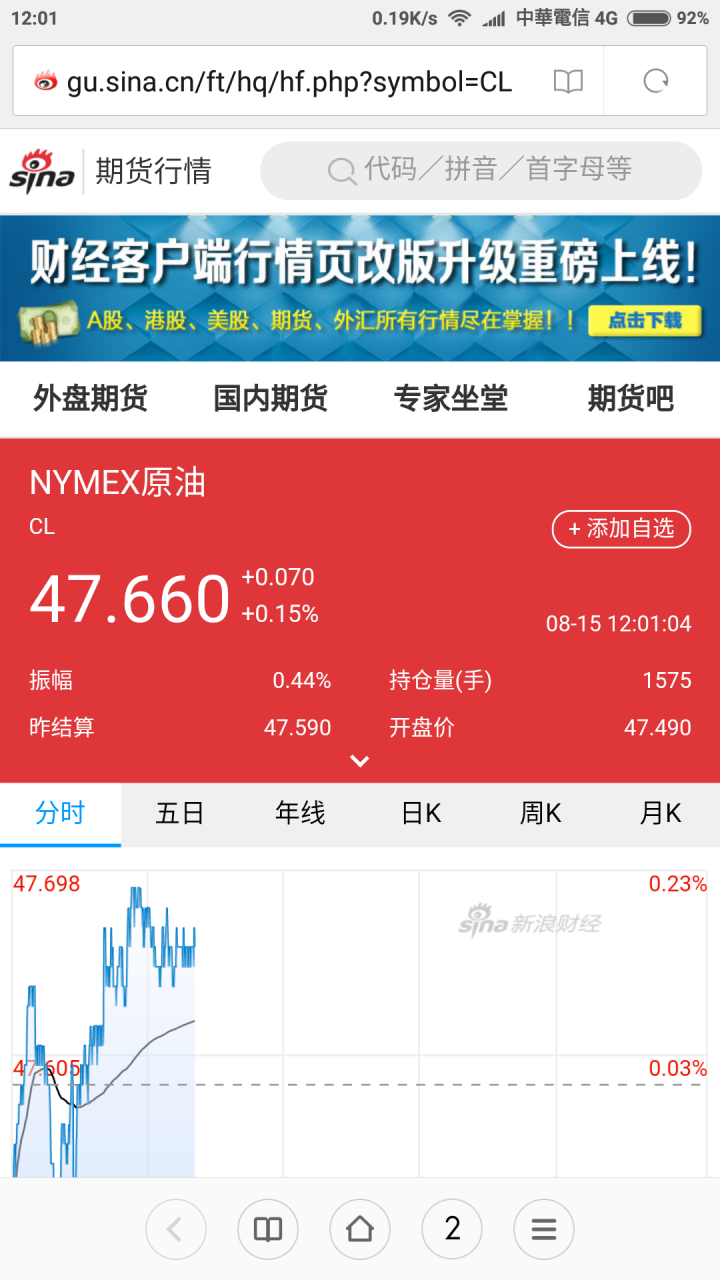The height and width of the screenshot is (1280, 720).
Task: Open the 代码/拼音 search box
Action: click(480, 170)
